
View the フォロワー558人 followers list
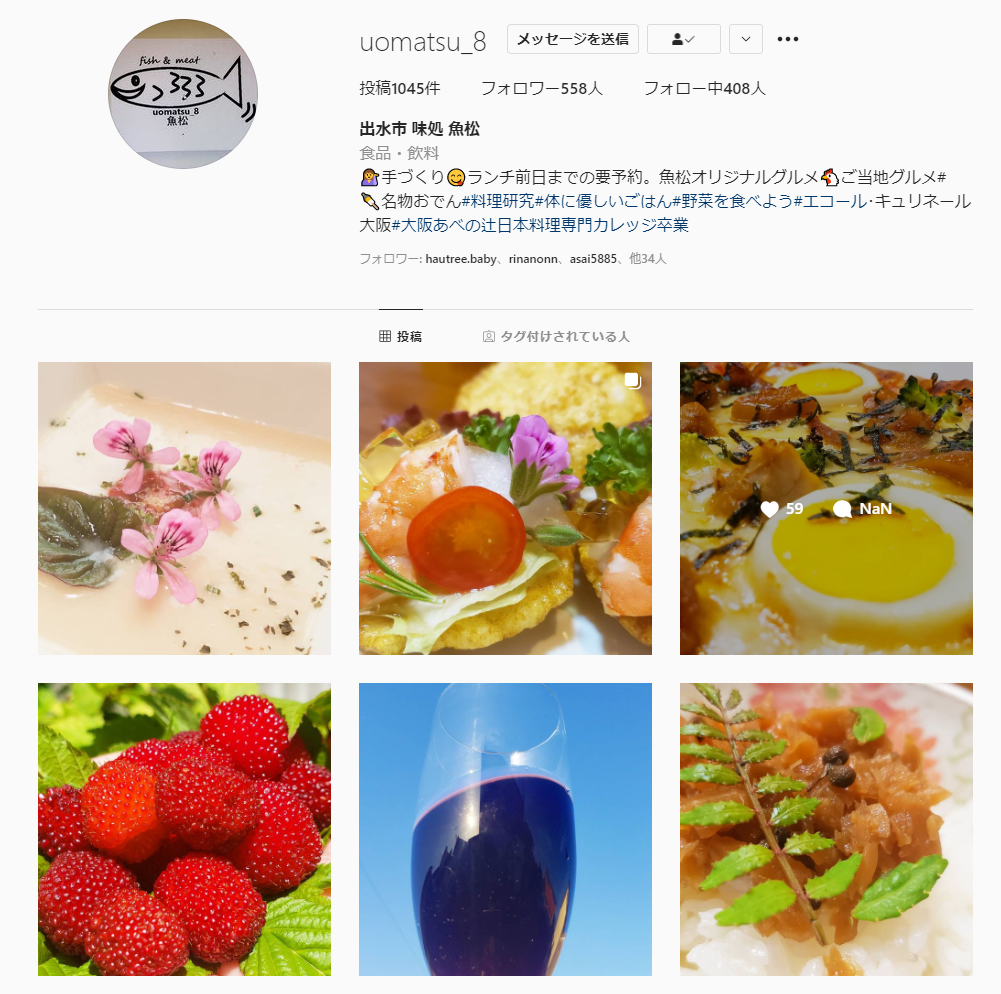(x=541, y=88)
